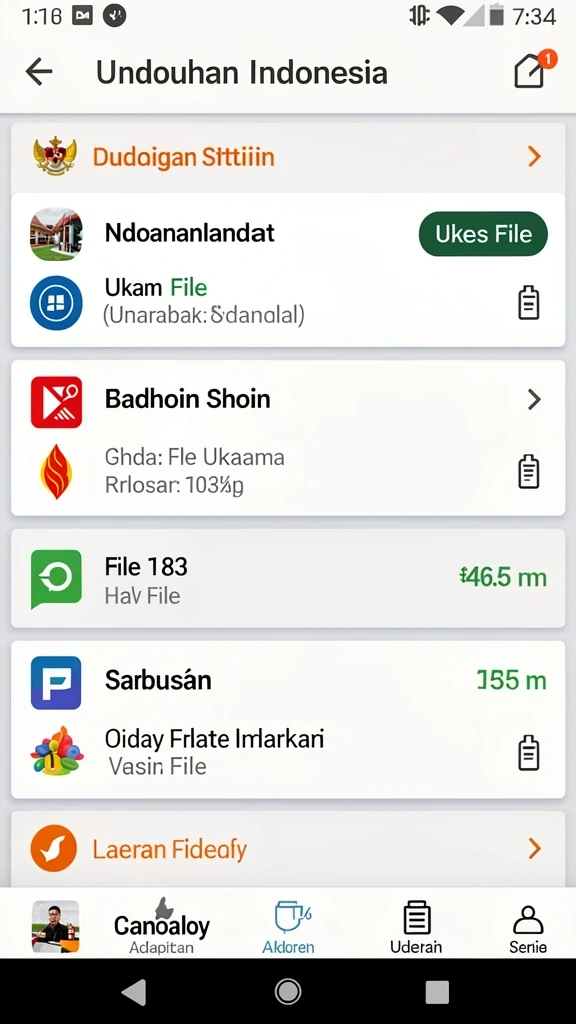Screen dimensions: 576x1024
Task: Tap the clipboard icon beside Oiday Frlate Imlarkari
Action: point(529,752)
